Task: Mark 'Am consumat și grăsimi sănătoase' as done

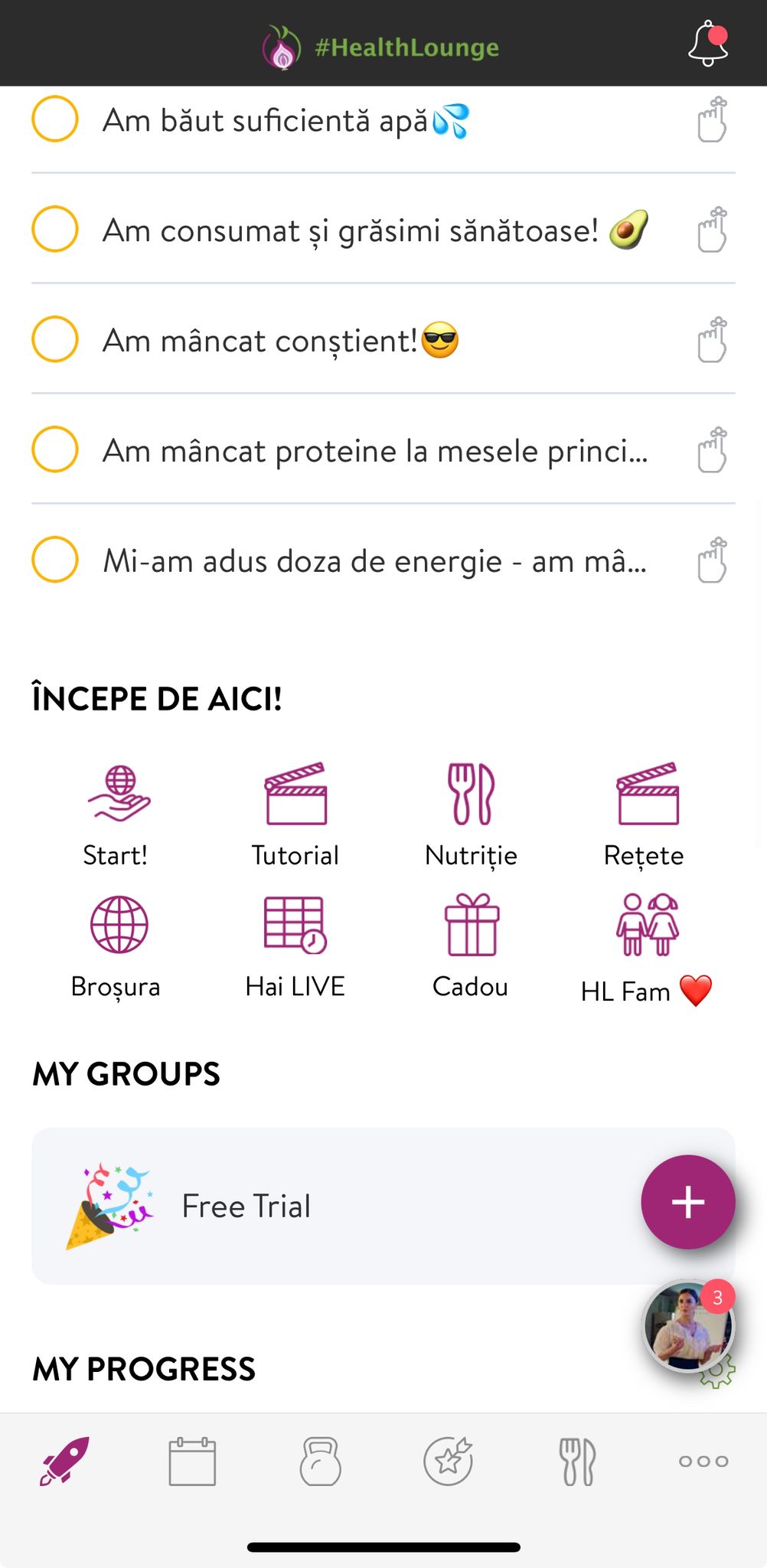Action: pos(55,229)
